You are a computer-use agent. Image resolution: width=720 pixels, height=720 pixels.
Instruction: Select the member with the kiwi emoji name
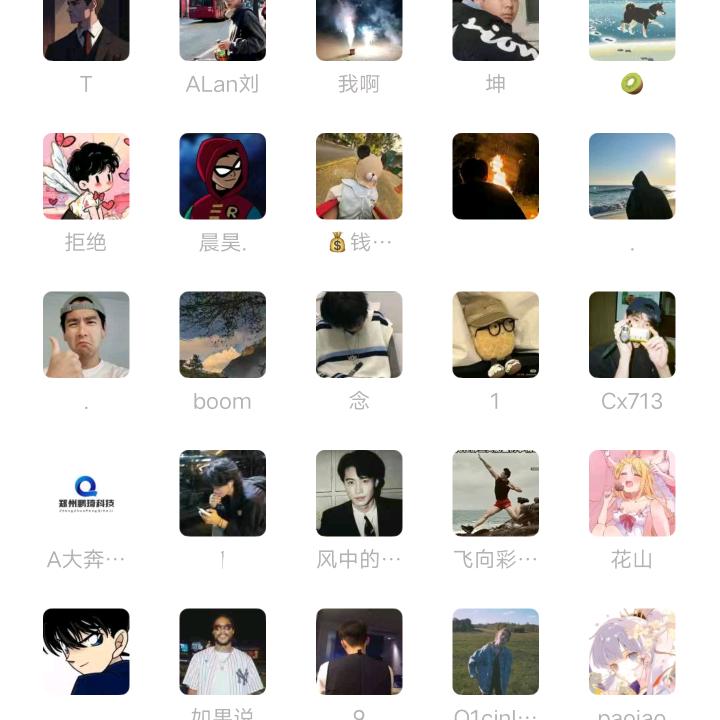[632, 31]
